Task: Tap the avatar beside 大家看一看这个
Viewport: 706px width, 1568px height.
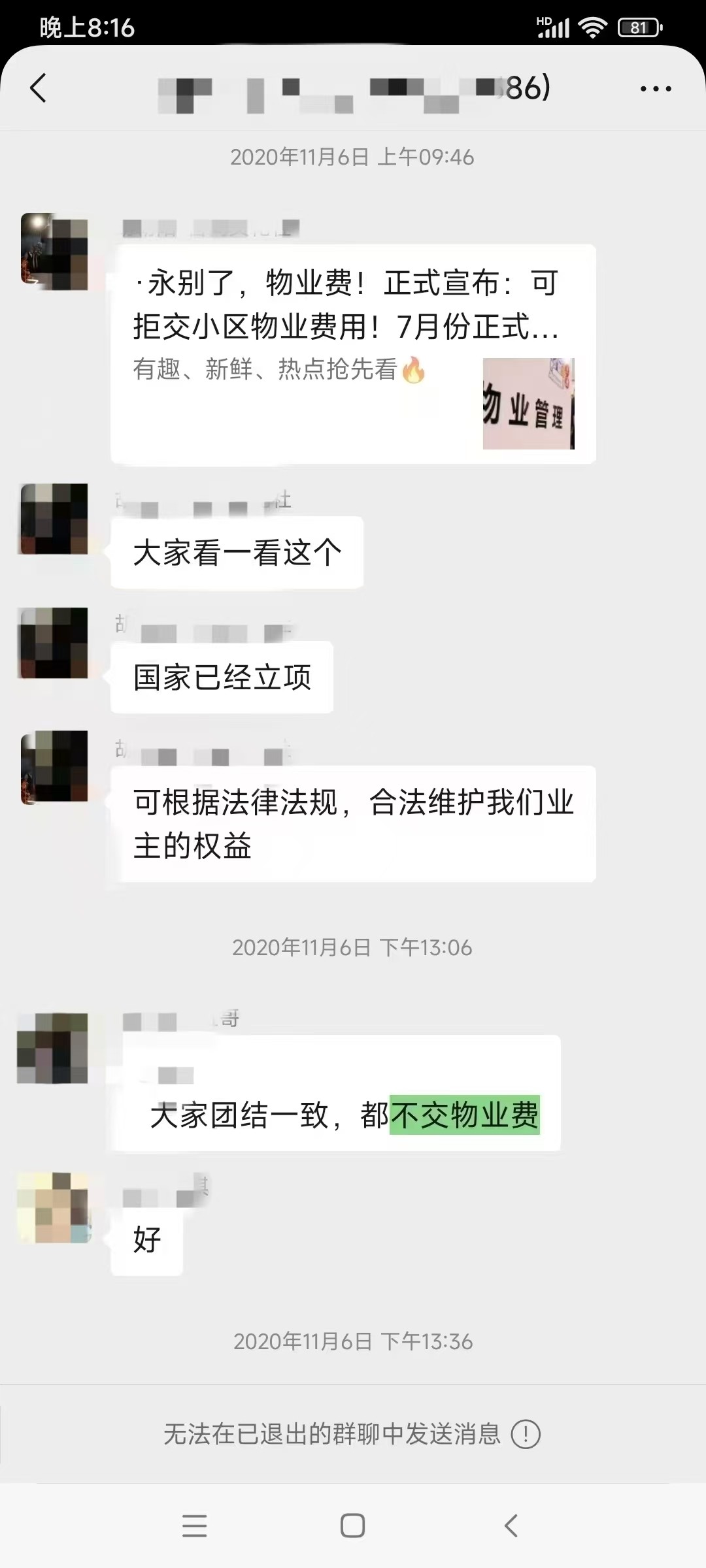Action: (54, 519)
